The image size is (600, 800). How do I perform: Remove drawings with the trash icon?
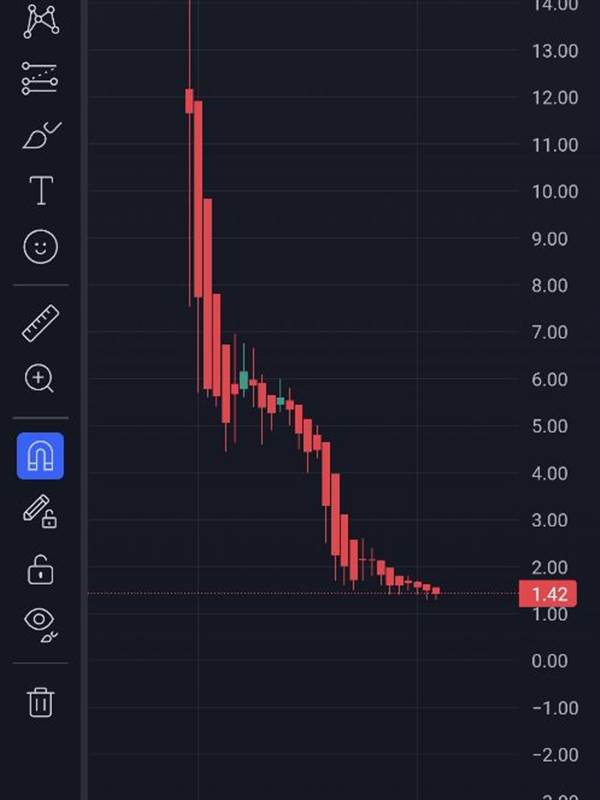[x=40, y=703]
